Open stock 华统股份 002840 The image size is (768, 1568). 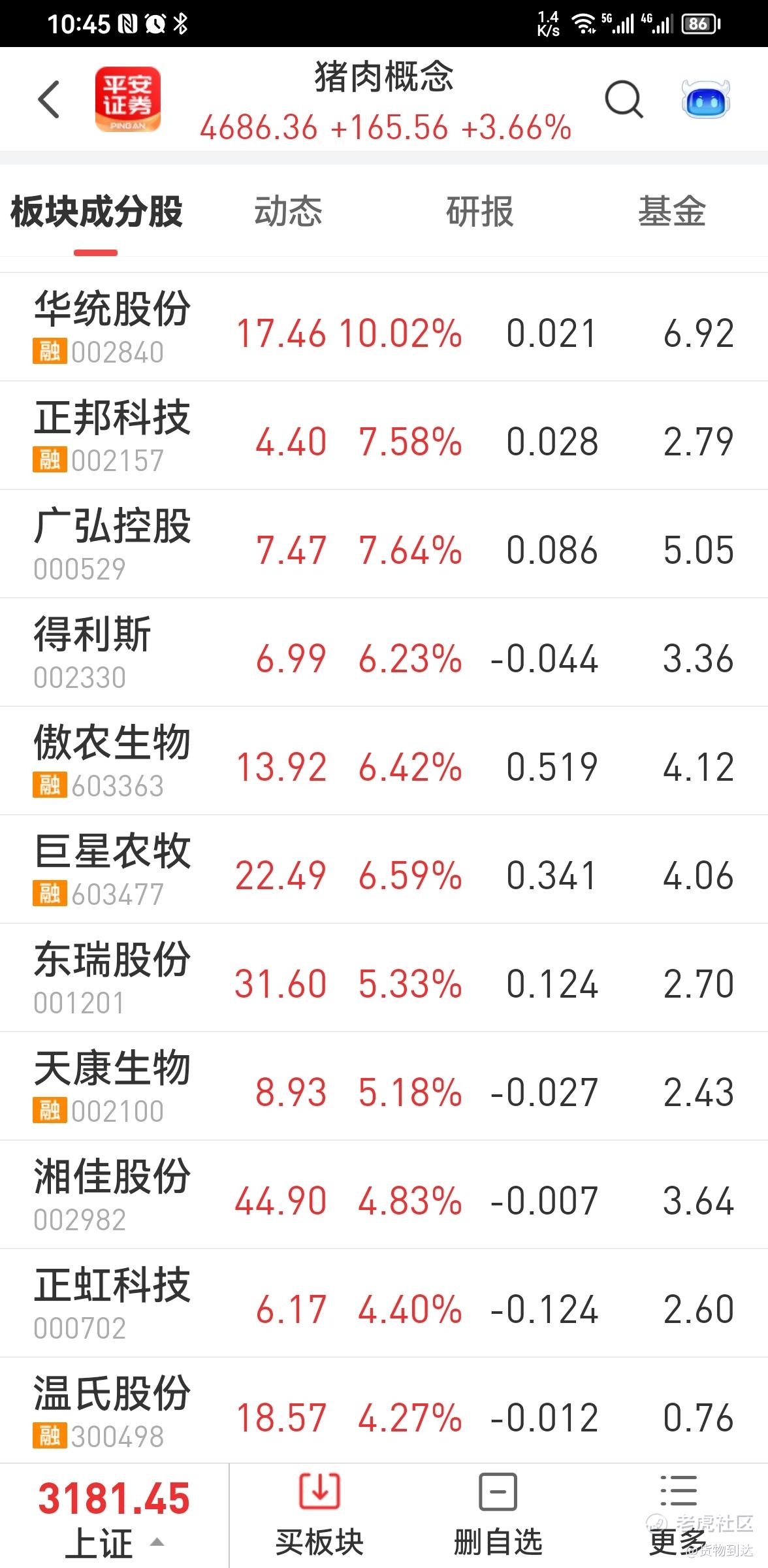pos(112,327)
